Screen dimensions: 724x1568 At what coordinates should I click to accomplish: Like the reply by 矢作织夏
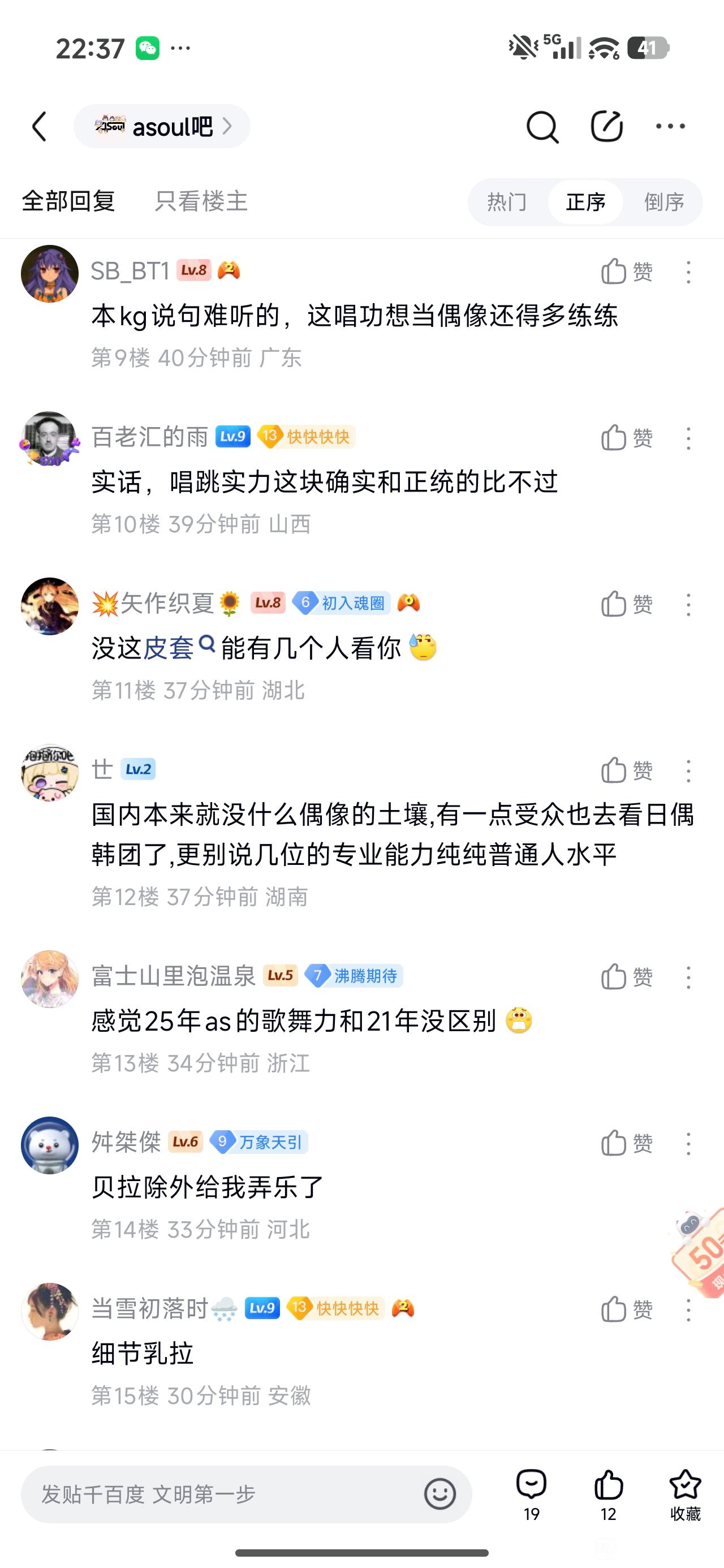(x=627, y=605)
